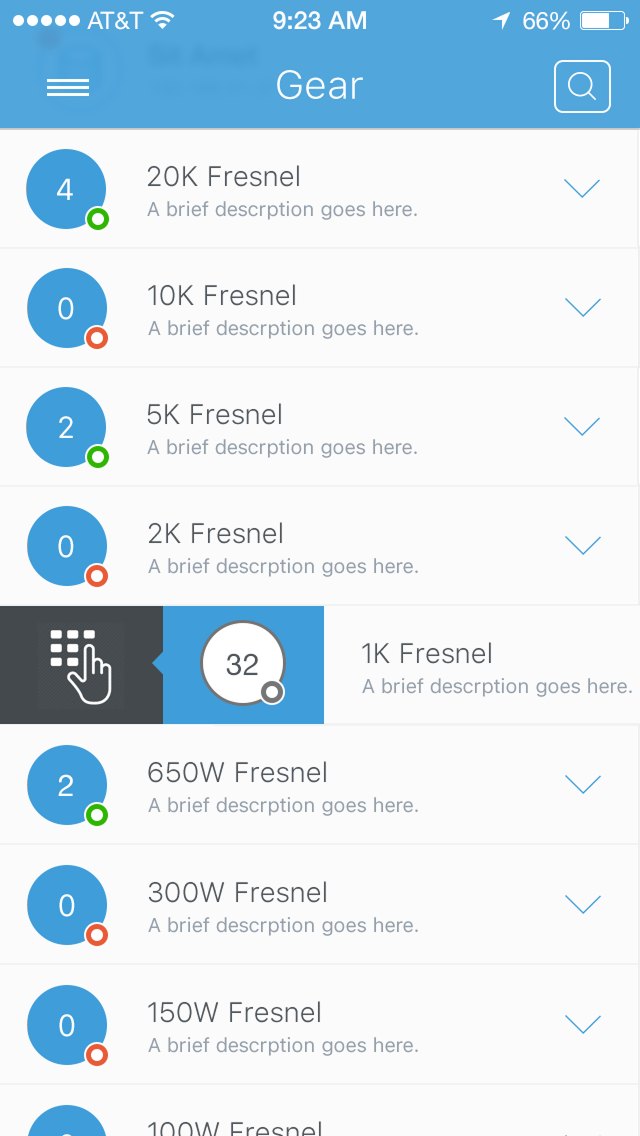Open the hamburger navigation menu
Screen dimensions: 640x1136
pyautogui.click(x=68, y=87)
